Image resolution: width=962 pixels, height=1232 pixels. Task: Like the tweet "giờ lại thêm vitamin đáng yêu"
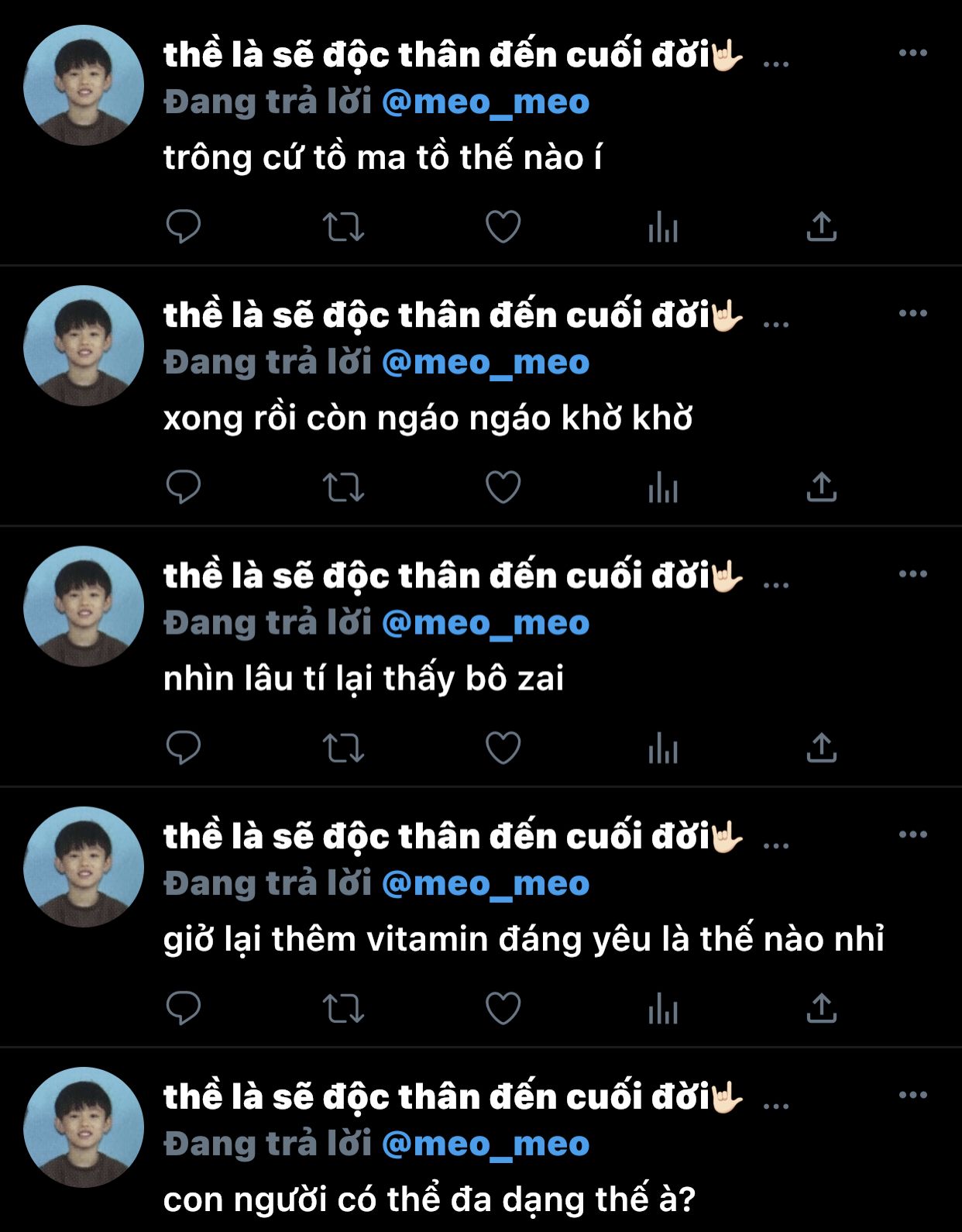tap(503, 1008)
